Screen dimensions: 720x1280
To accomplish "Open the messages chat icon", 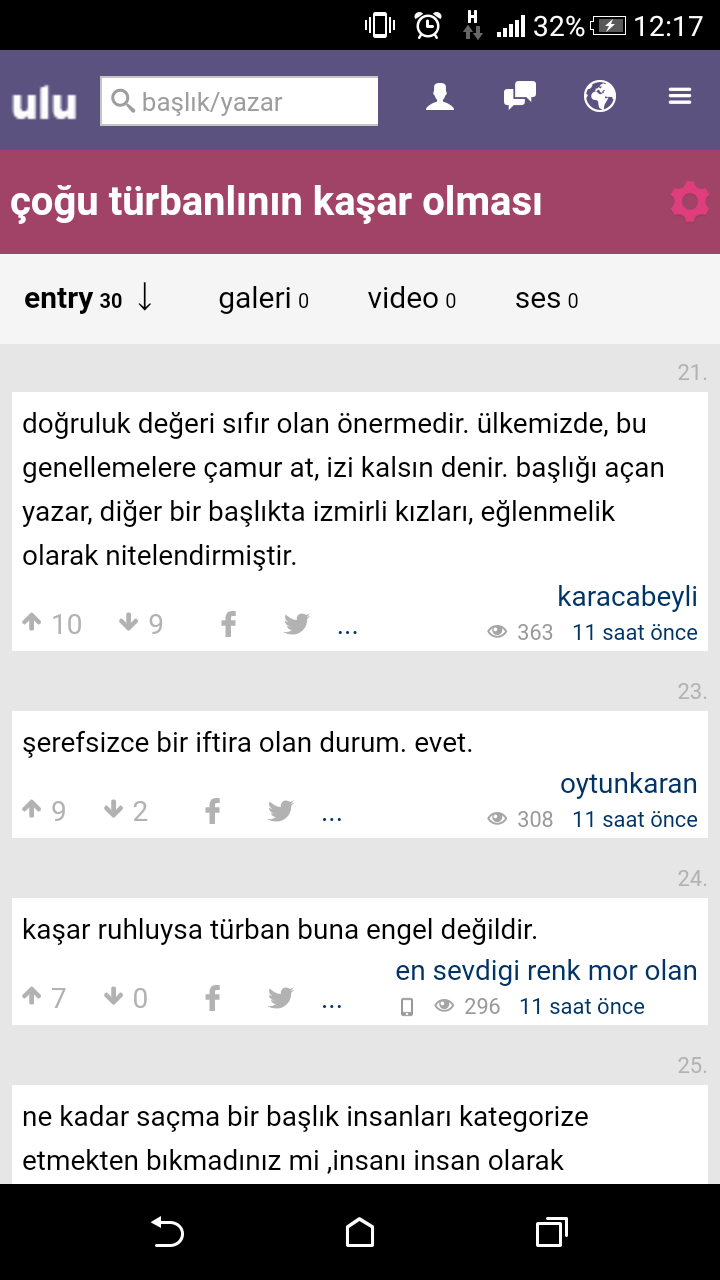I will 519,97.
